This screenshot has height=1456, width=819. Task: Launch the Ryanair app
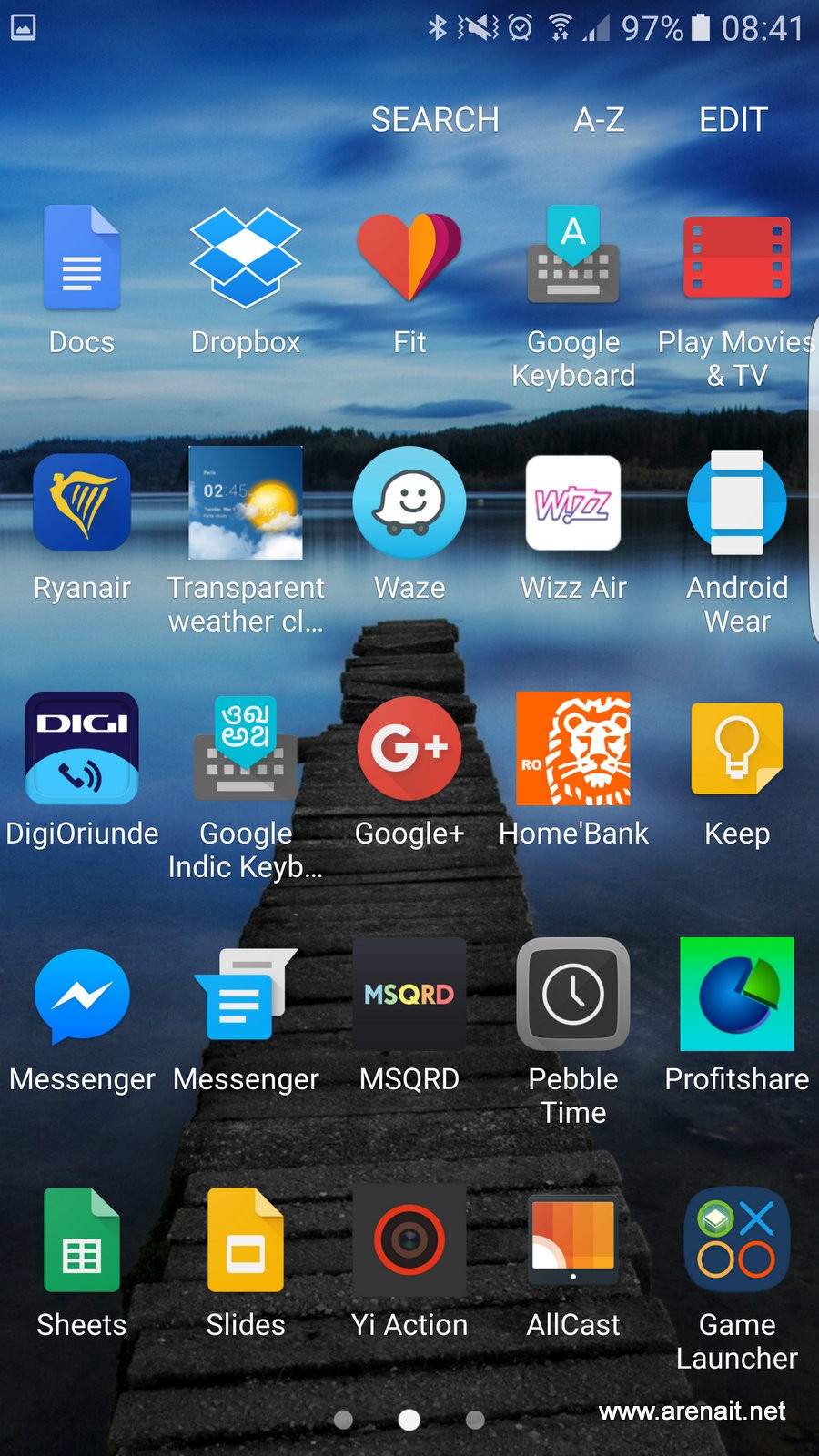click(82, 503)
